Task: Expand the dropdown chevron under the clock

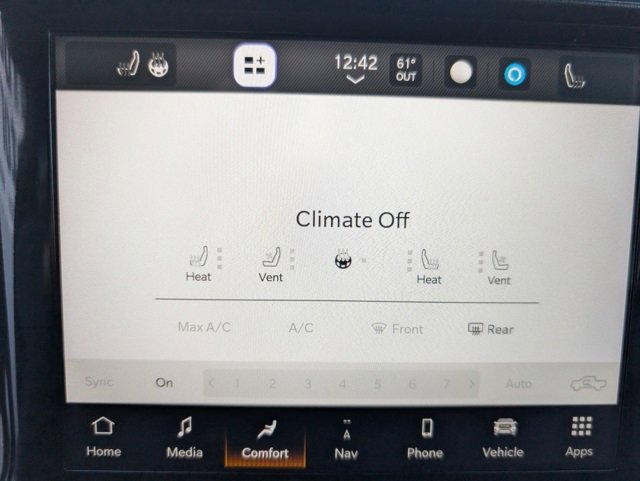Action: coord(355,82)
